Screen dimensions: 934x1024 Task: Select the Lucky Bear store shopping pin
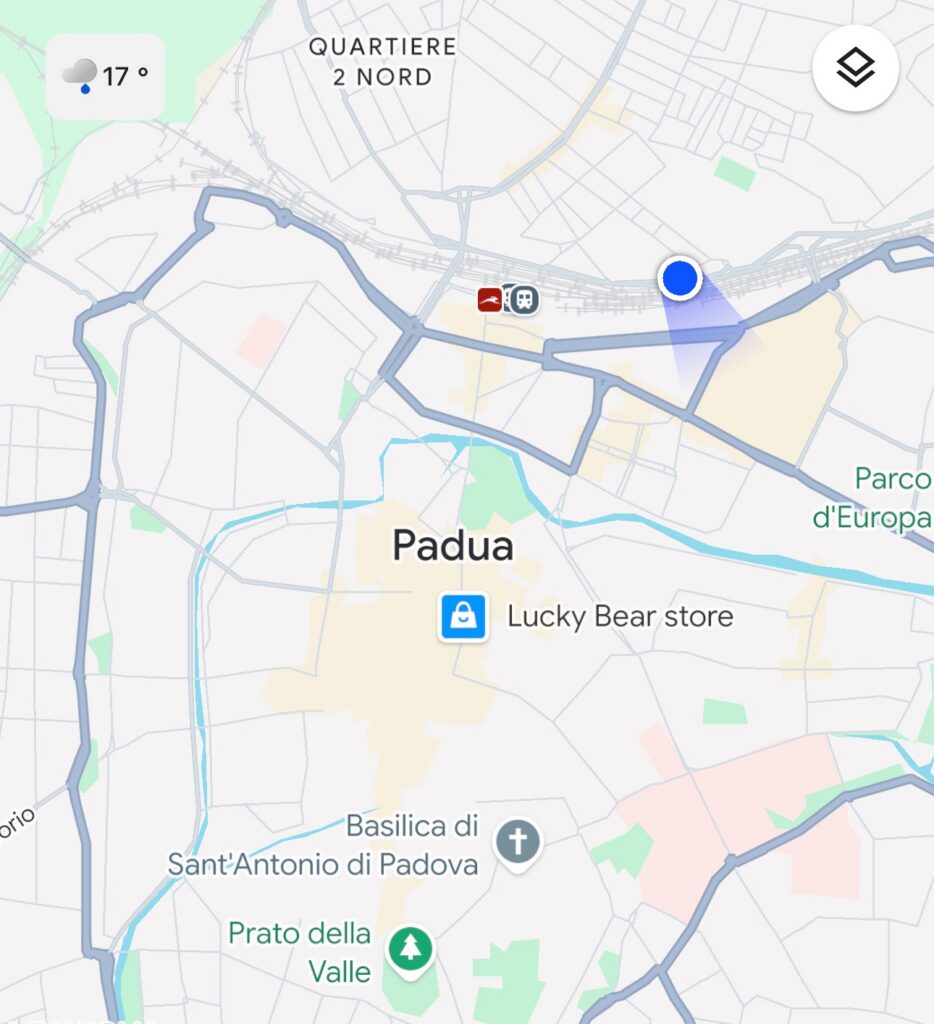[x=463, y=617]
